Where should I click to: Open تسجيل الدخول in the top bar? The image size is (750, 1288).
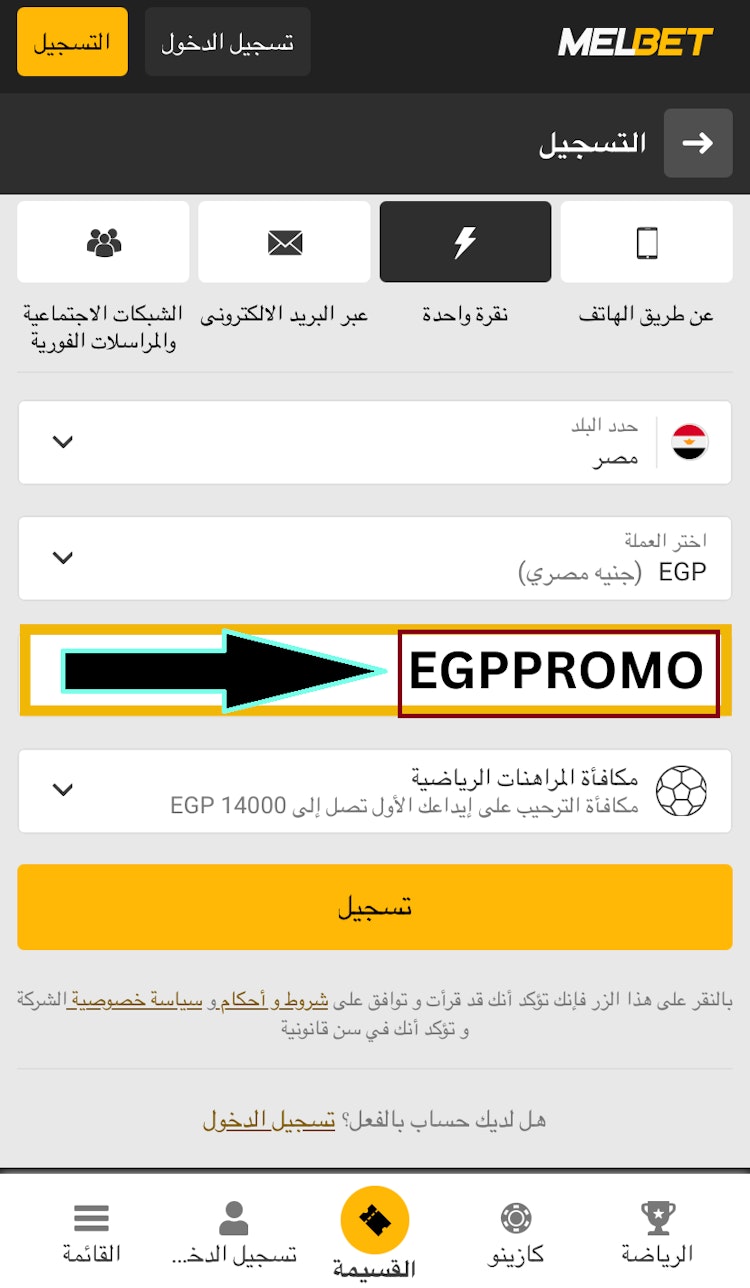point(227,42)
